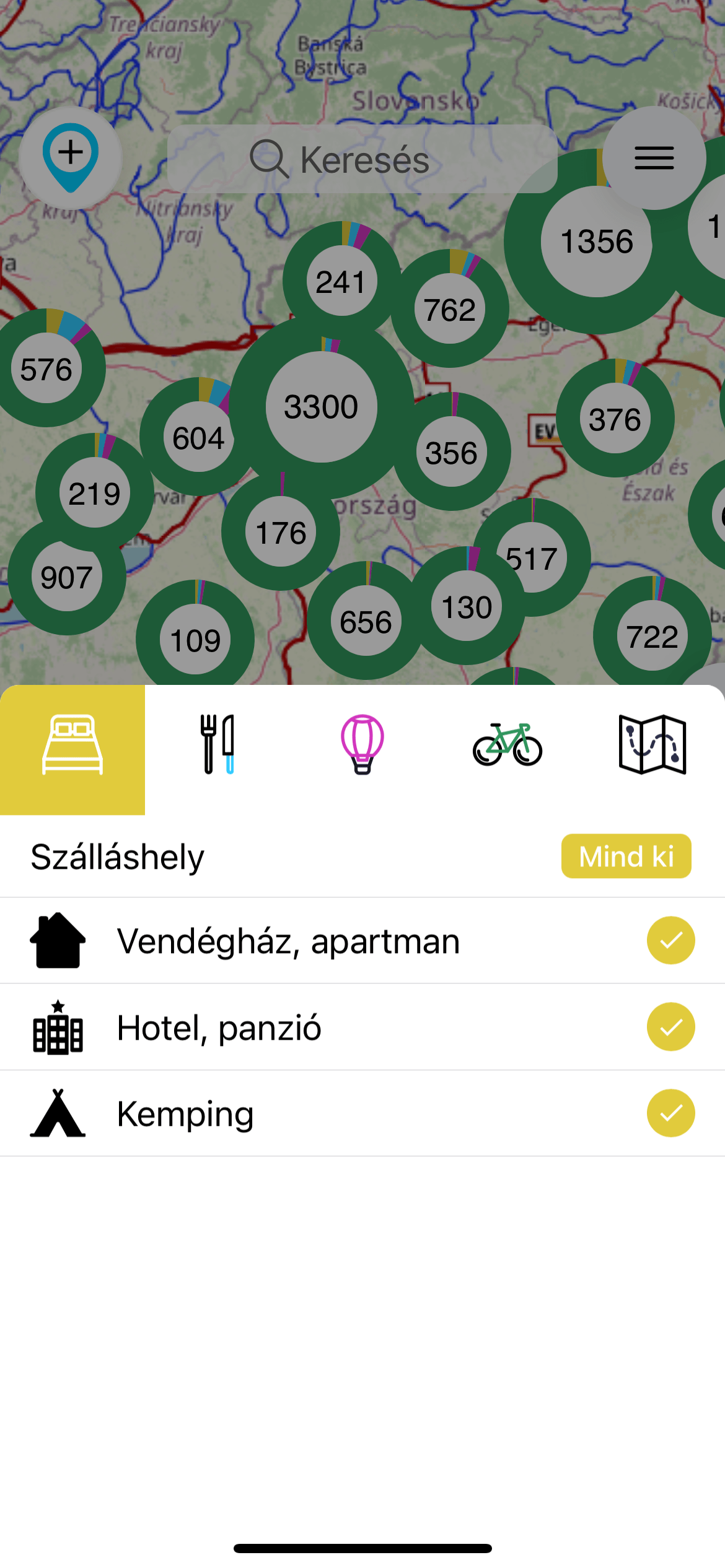Select the accommodation bed tab

[72, 749]
